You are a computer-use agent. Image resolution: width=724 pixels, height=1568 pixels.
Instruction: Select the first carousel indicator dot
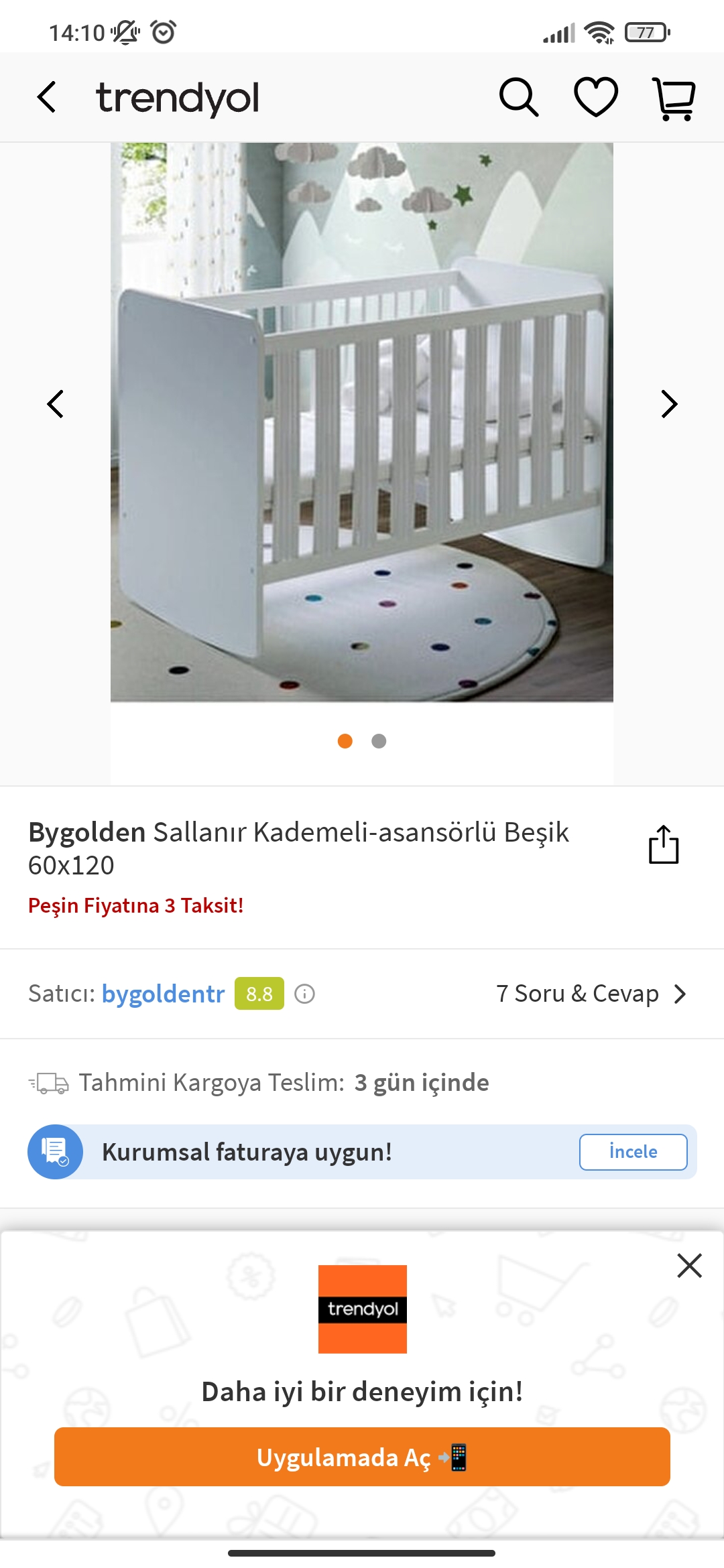(x=345, y=741)
